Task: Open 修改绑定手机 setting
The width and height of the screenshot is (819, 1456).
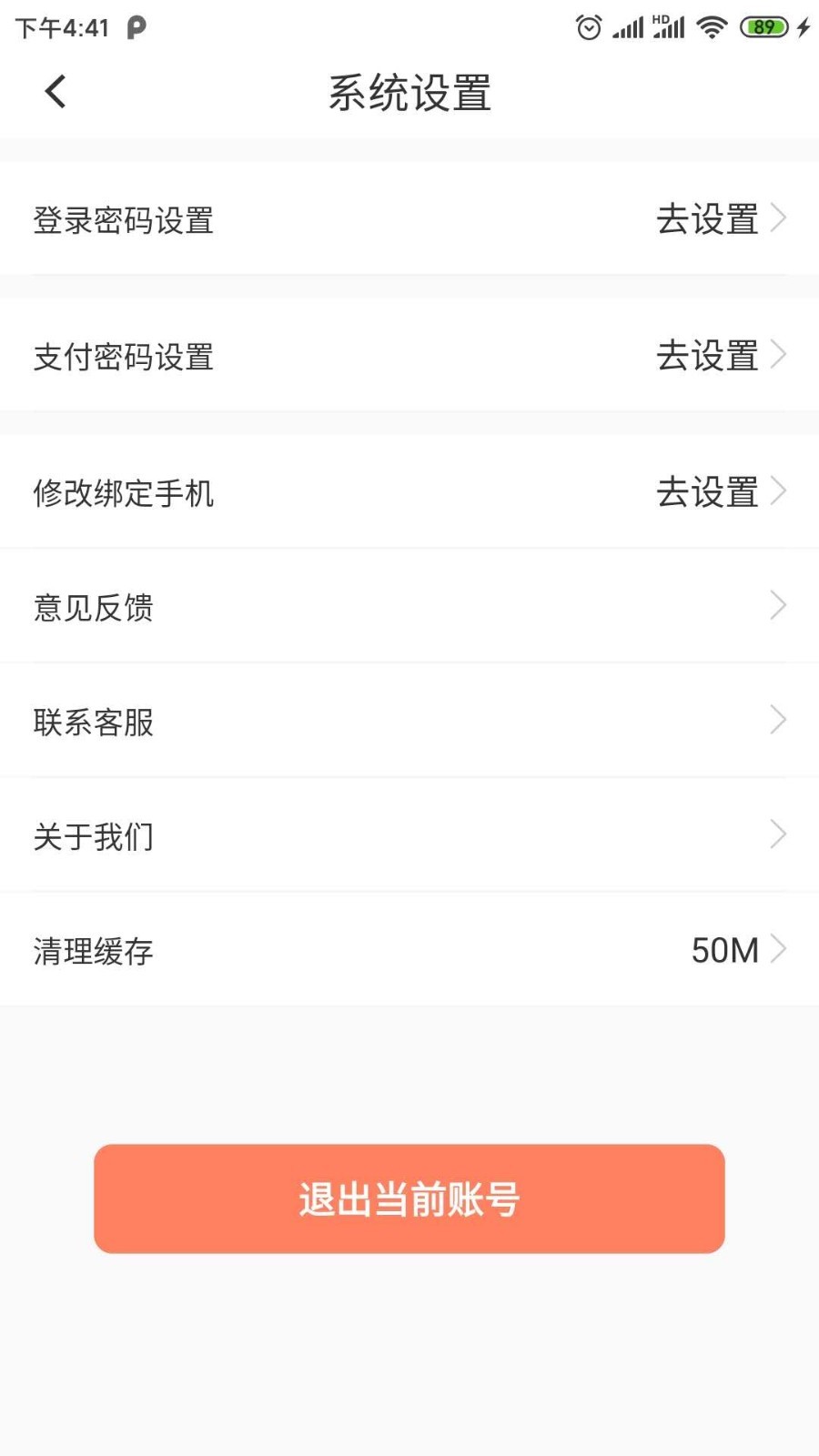Action: pos(409,492)
